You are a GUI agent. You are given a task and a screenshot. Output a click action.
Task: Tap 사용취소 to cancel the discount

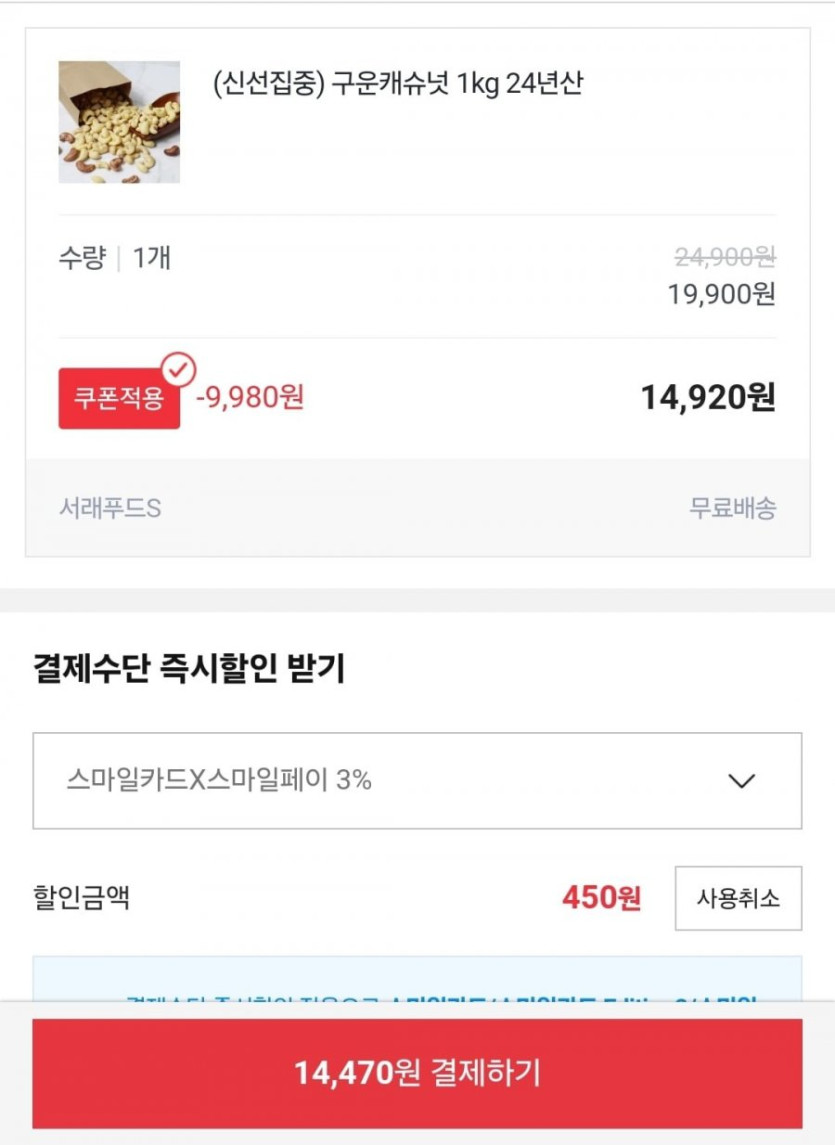tap(738, 898)
